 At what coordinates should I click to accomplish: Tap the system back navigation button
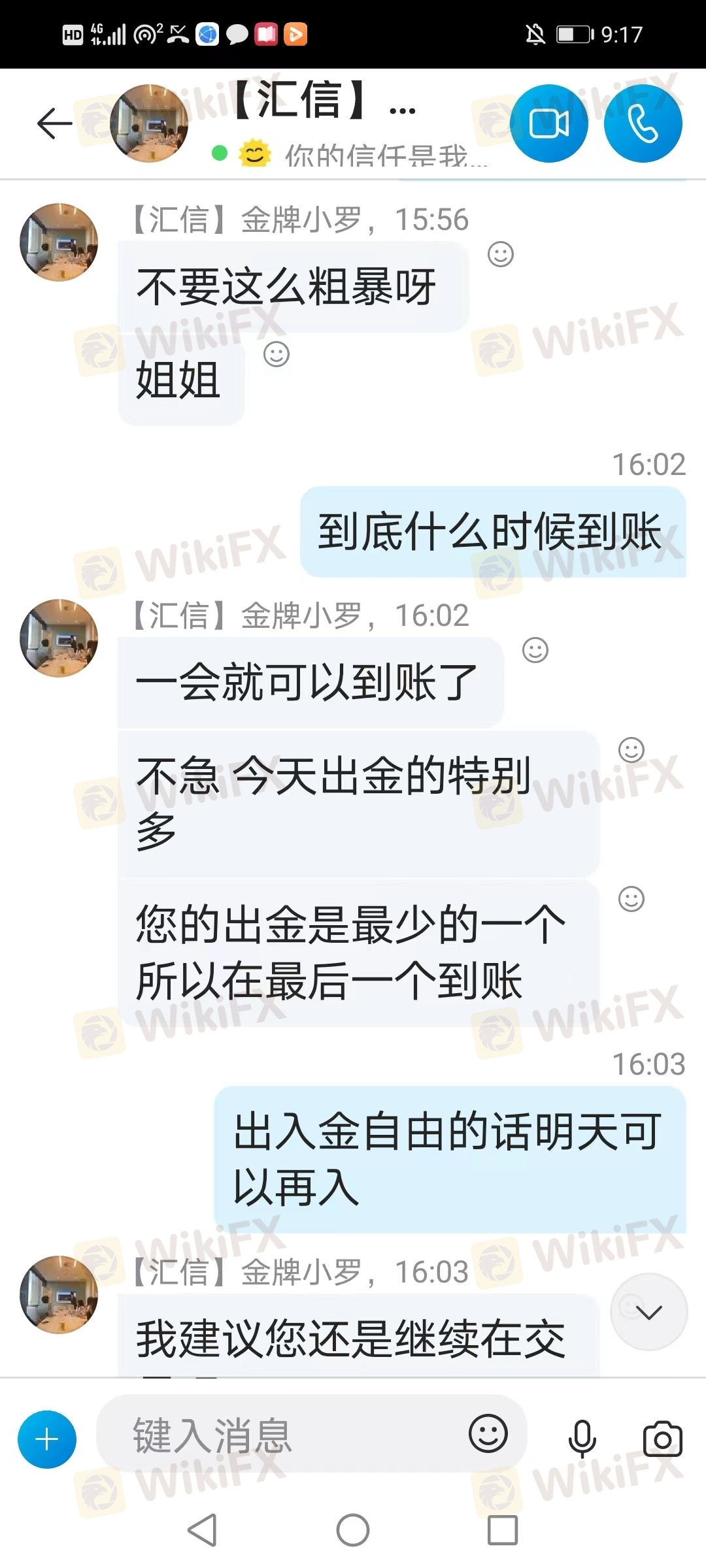(202, 1530)
